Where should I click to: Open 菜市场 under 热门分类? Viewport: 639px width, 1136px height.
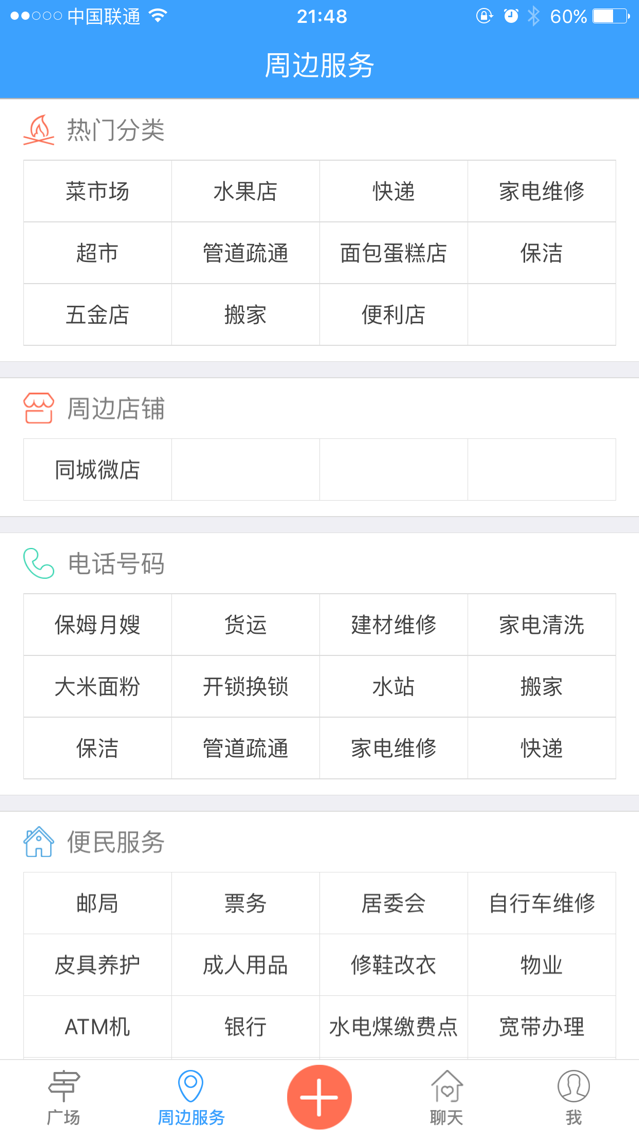pos(97,191)
